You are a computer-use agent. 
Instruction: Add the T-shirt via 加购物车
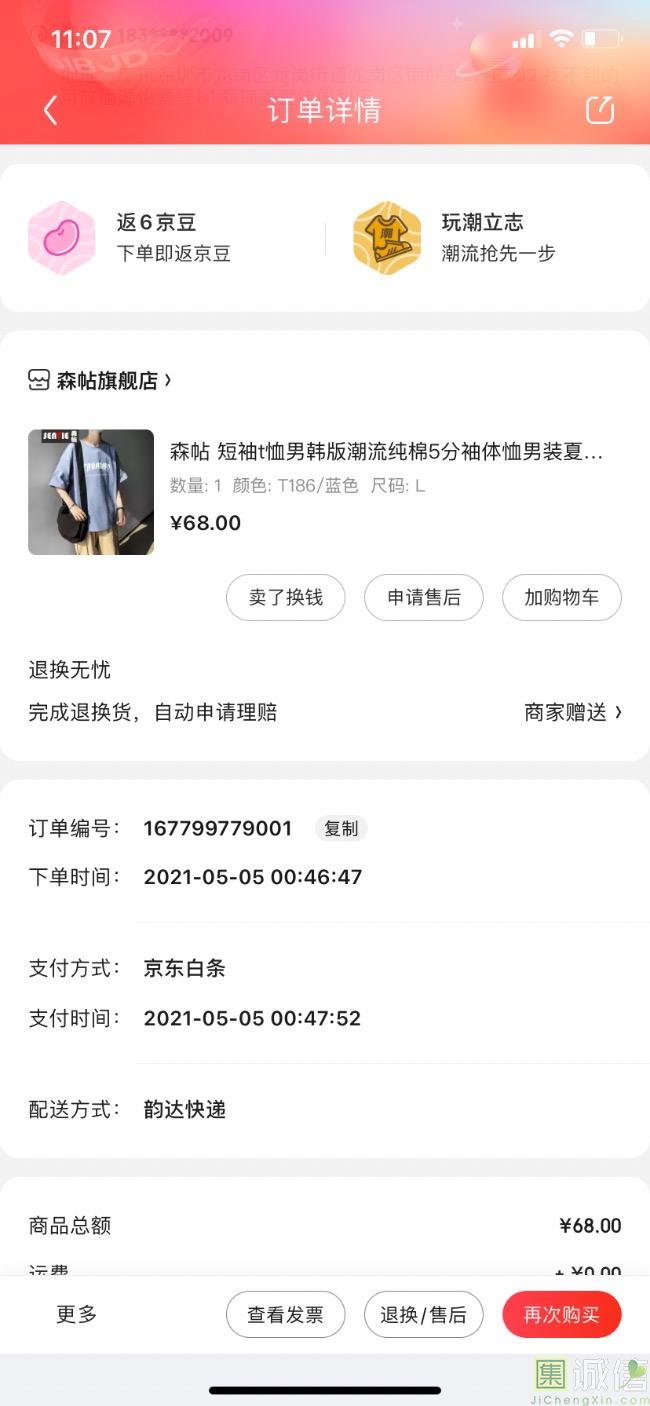point(562,598)
